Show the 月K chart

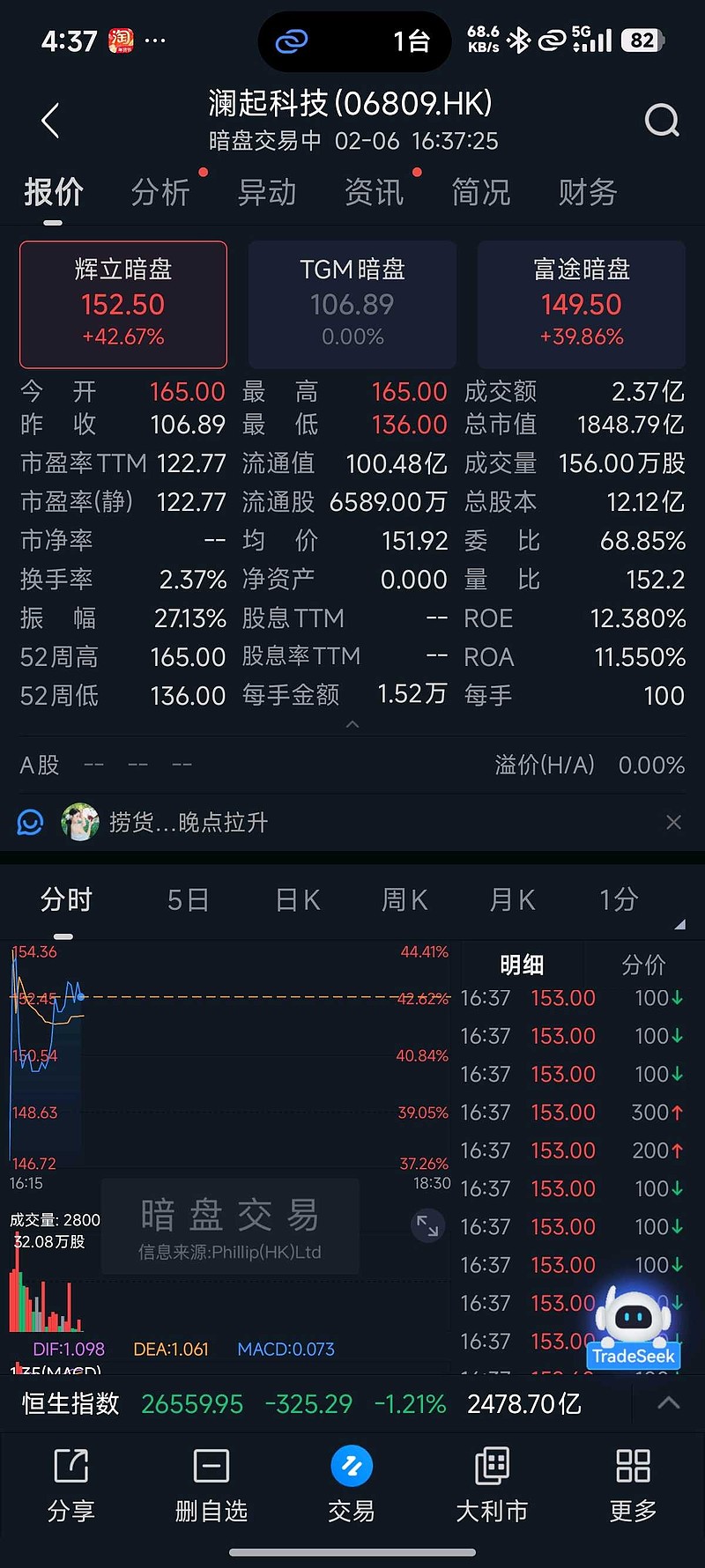(x=512, y=899)
